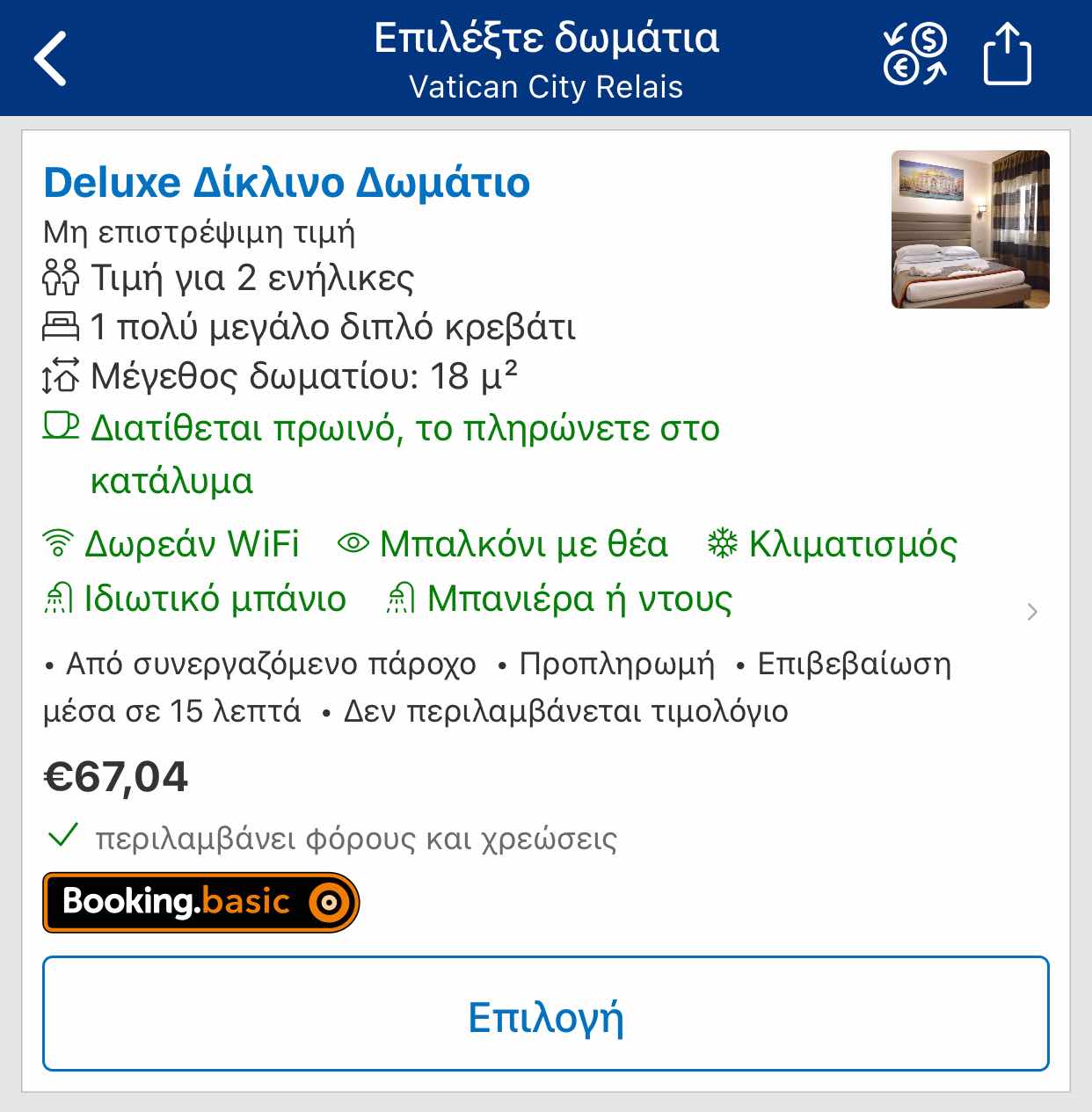Open Deluxe Δίκλινο Δωμάτιο room details

tap(287, 183)
